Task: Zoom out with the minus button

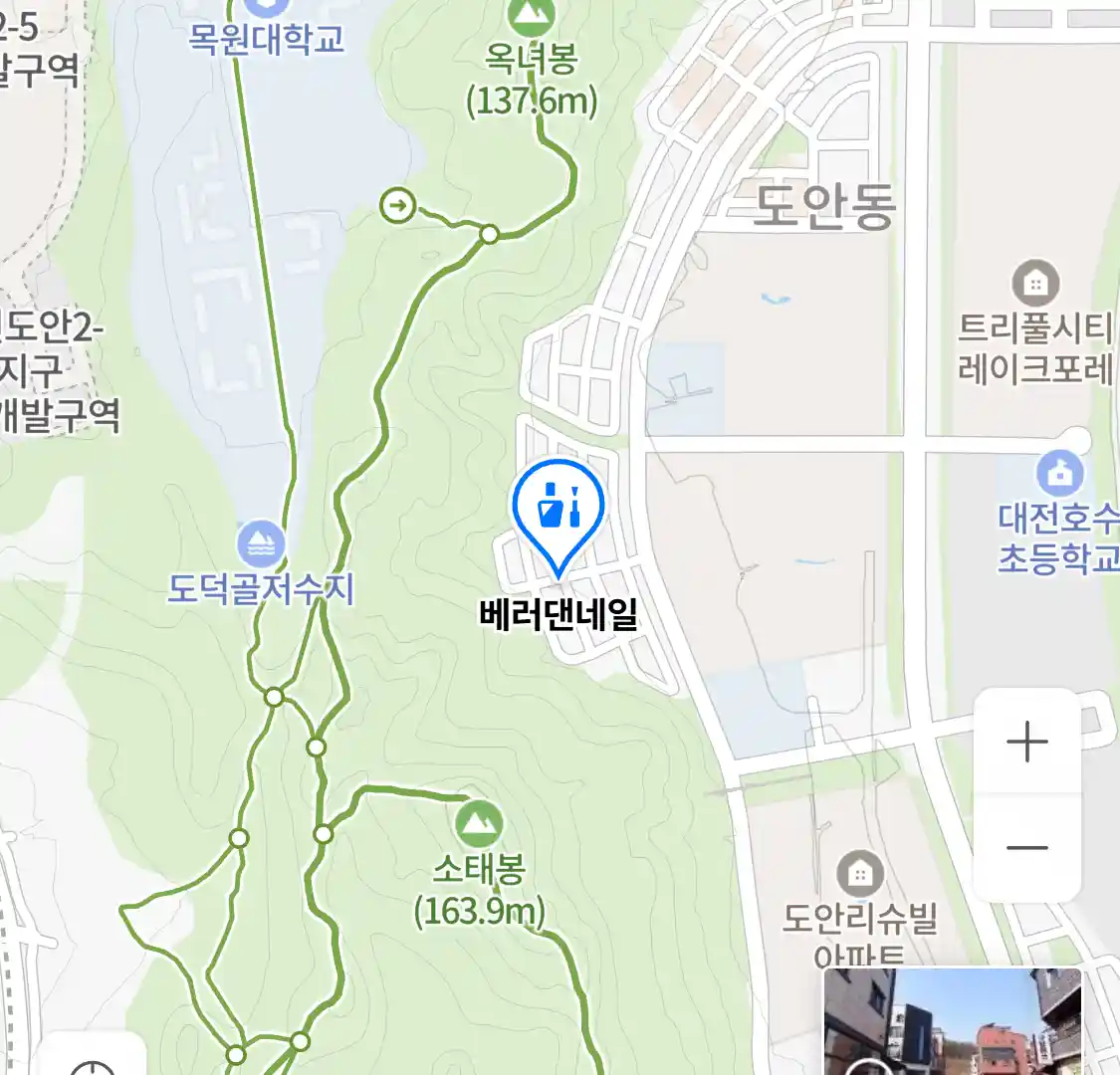Action: click(x=1026, y=848)
